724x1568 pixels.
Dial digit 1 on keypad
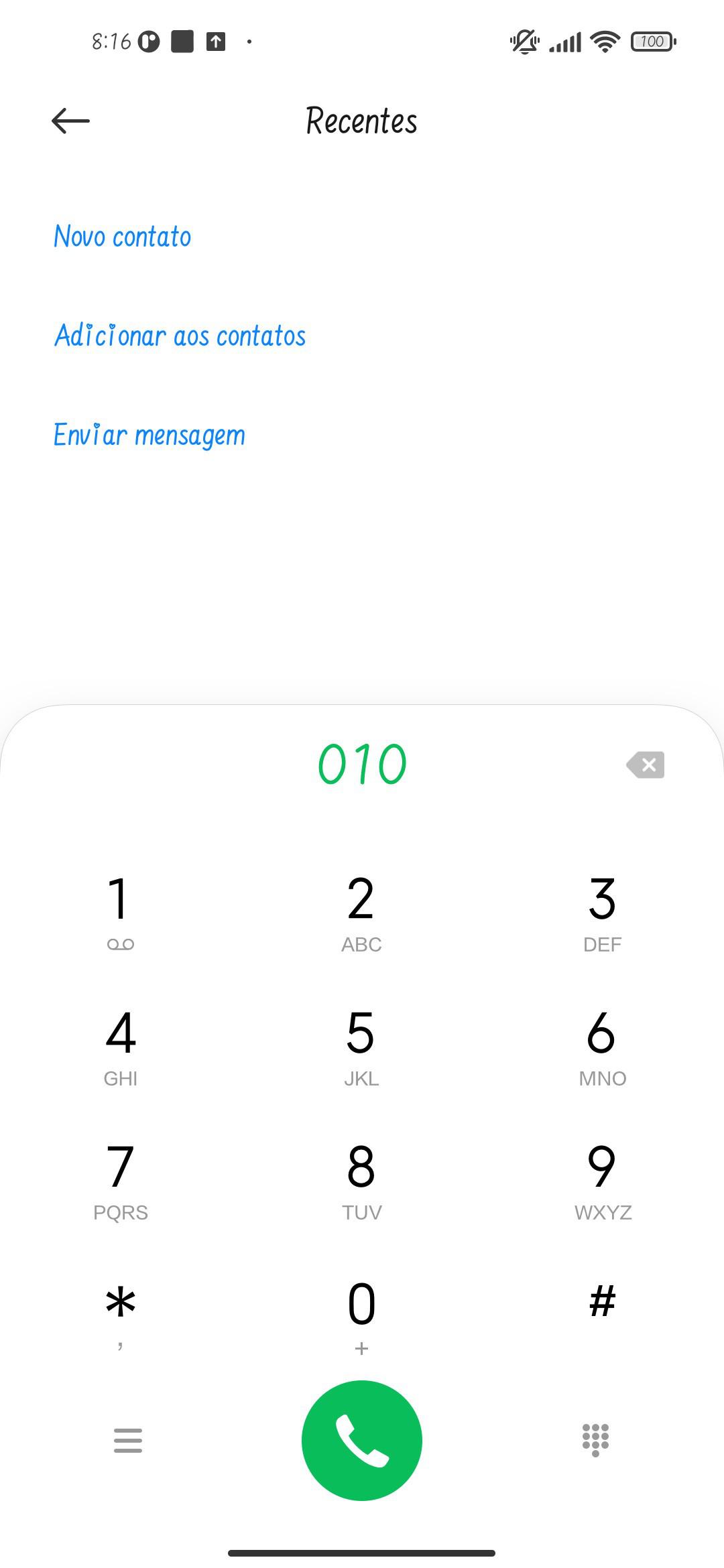[121, 913]
